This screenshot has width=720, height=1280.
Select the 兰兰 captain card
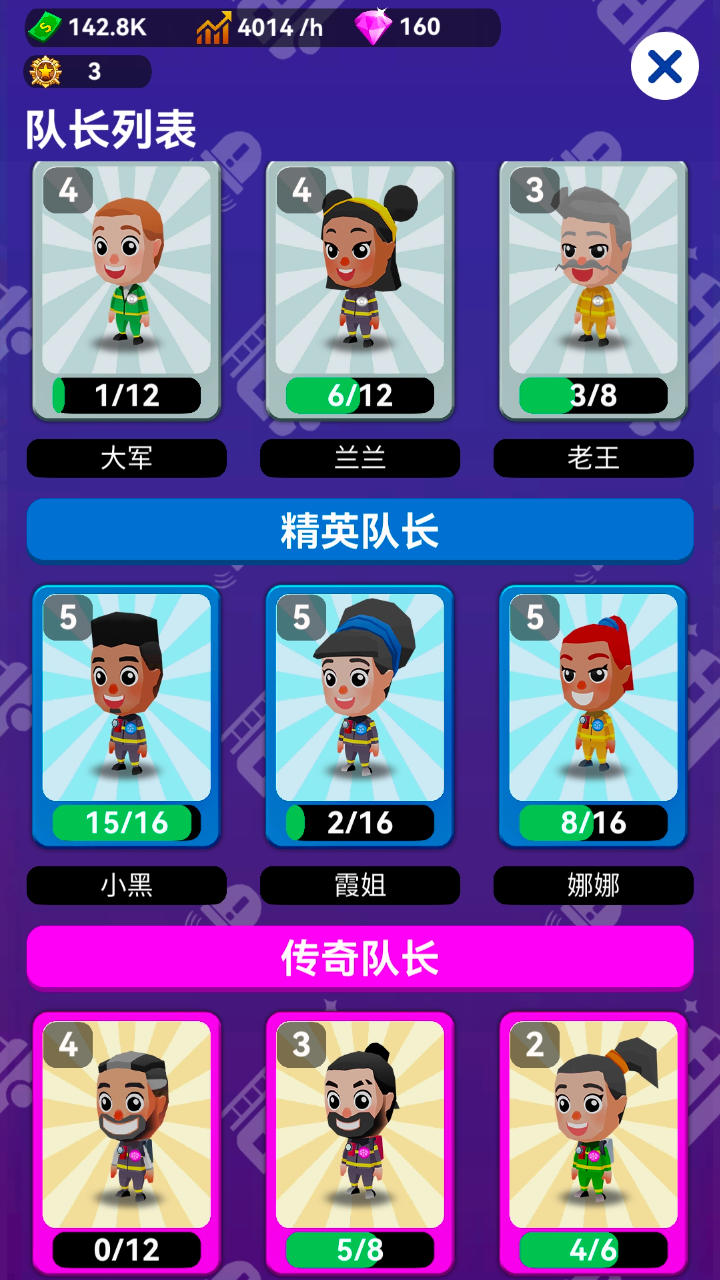[360, 285]
